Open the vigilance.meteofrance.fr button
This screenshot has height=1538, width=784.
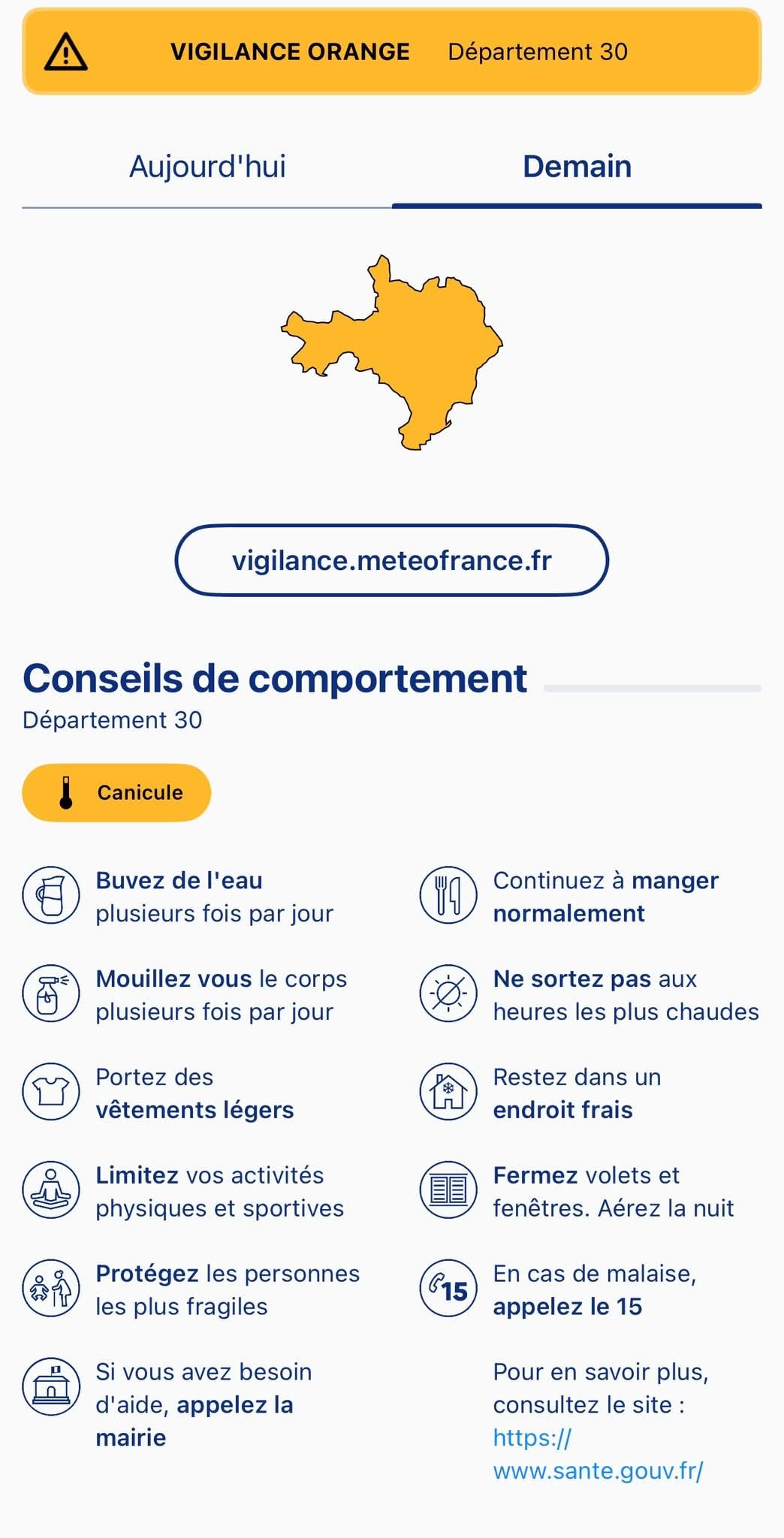coord(391,560)
